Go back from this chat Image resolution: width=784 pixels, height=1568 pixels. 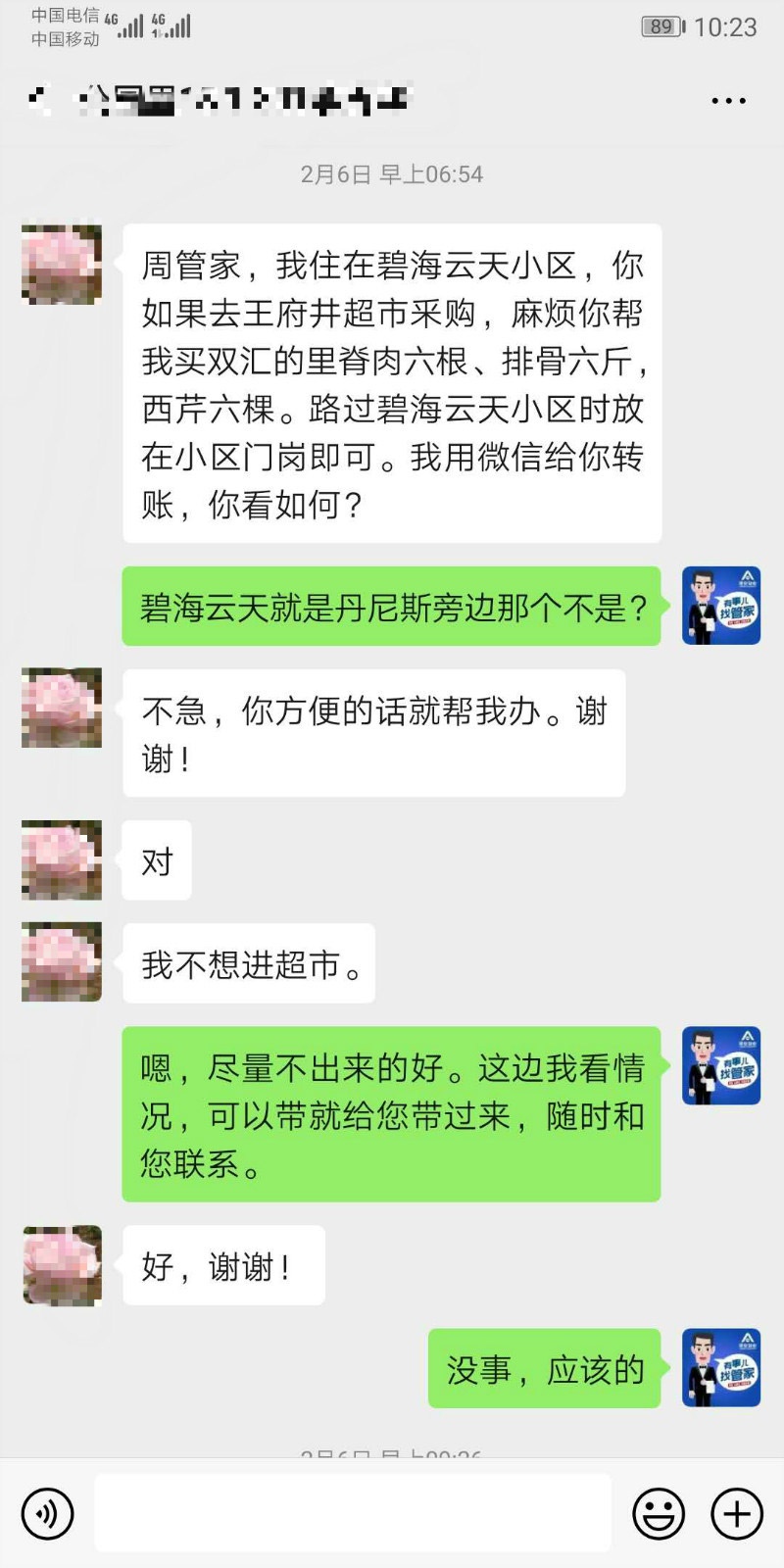pos(39,100)
